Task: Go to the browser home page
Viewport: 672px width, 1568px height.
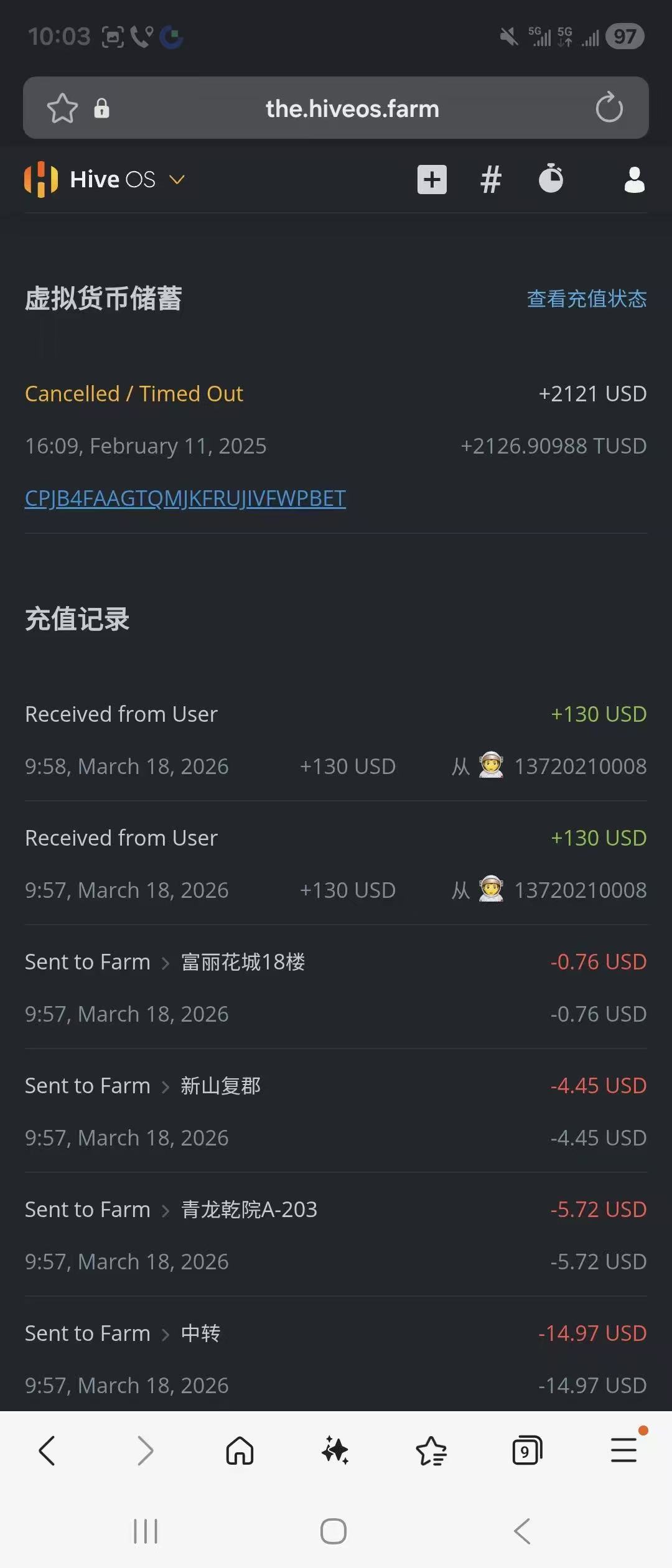Action: click(240, 1451)
